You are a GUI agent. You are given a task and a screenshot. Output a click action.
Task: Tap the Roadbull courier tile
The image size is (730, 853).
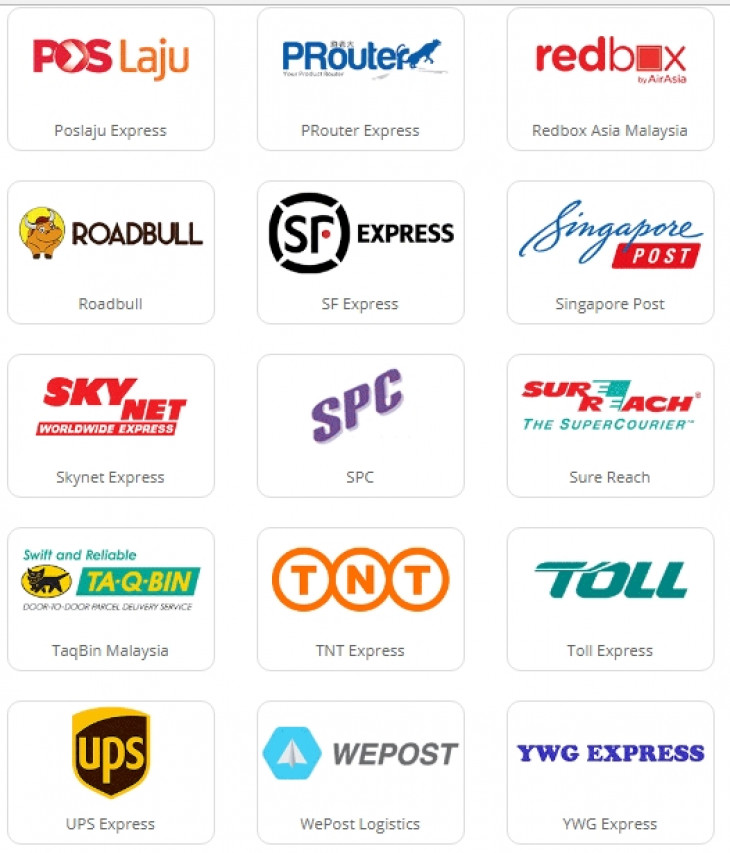tap(110, 252)
